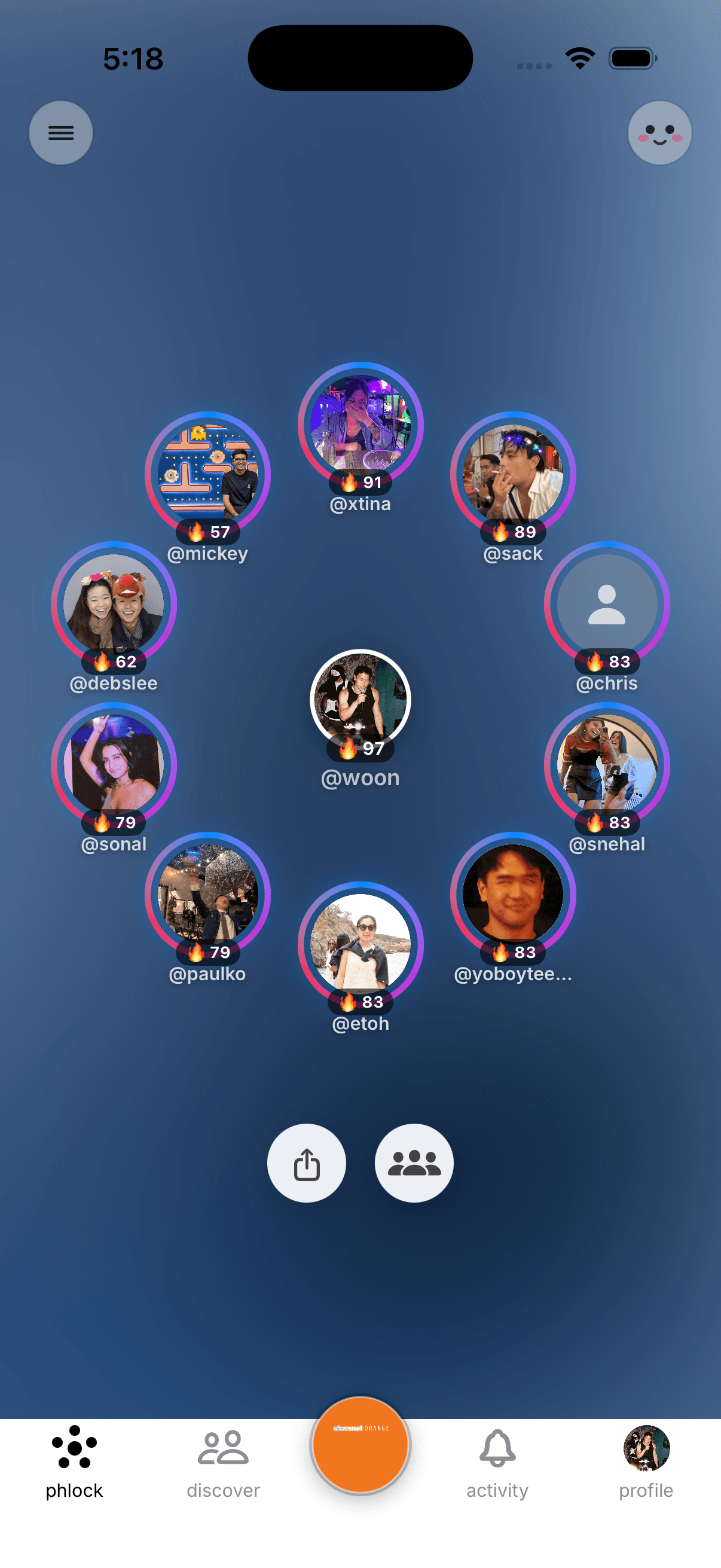Screen dimensions: 721x1568
Task: Tap the smiley face icon
Action: click(x=659, y=133)
